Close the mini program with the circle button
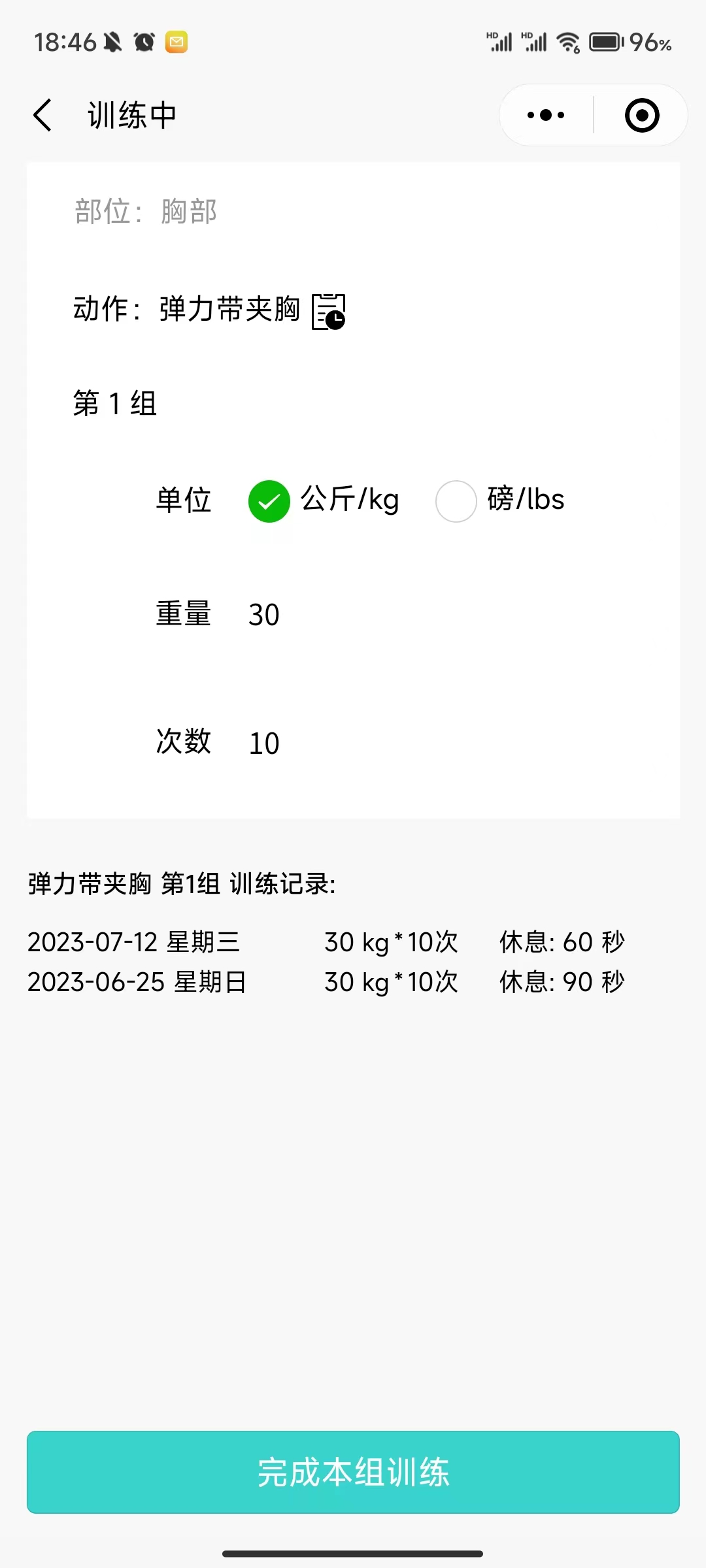The image size is (706, 1568). tap(641, 116)
